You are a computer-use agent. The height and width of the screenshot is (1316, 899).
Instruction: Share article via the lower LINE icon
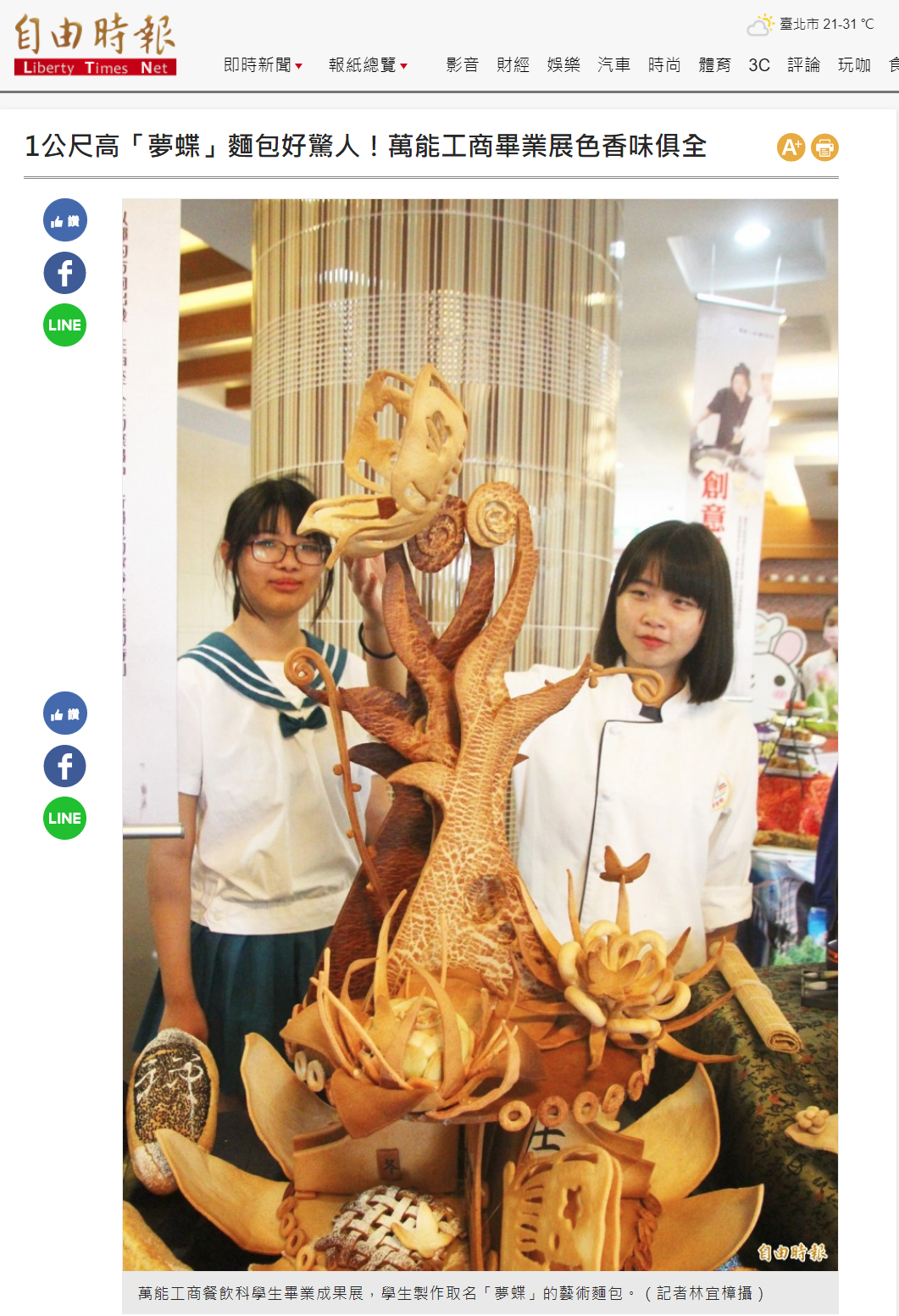65,819
